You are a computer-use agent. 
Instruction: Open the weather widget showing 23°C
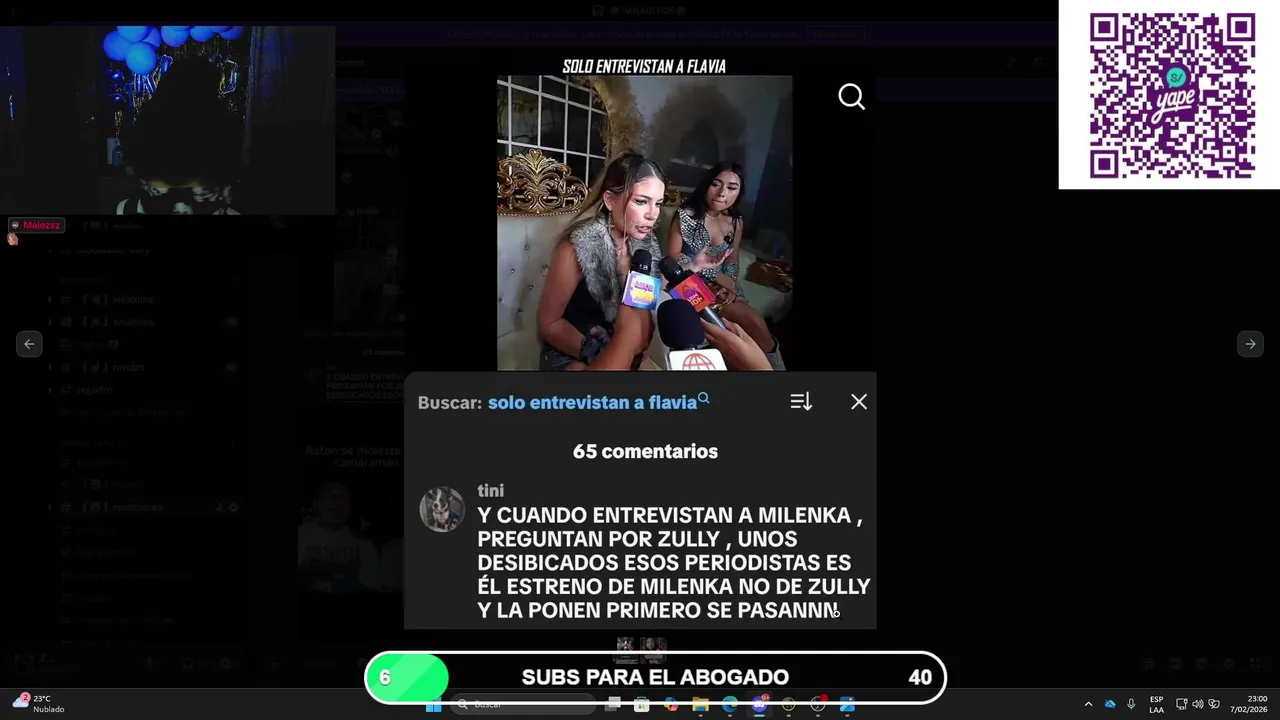38,703
